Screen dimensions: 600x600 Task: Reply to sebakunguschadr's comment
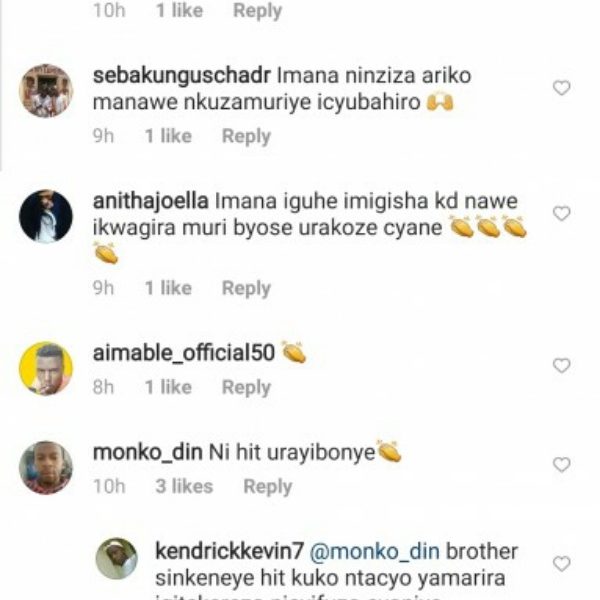pyautogui.click(x=246, y=136)
